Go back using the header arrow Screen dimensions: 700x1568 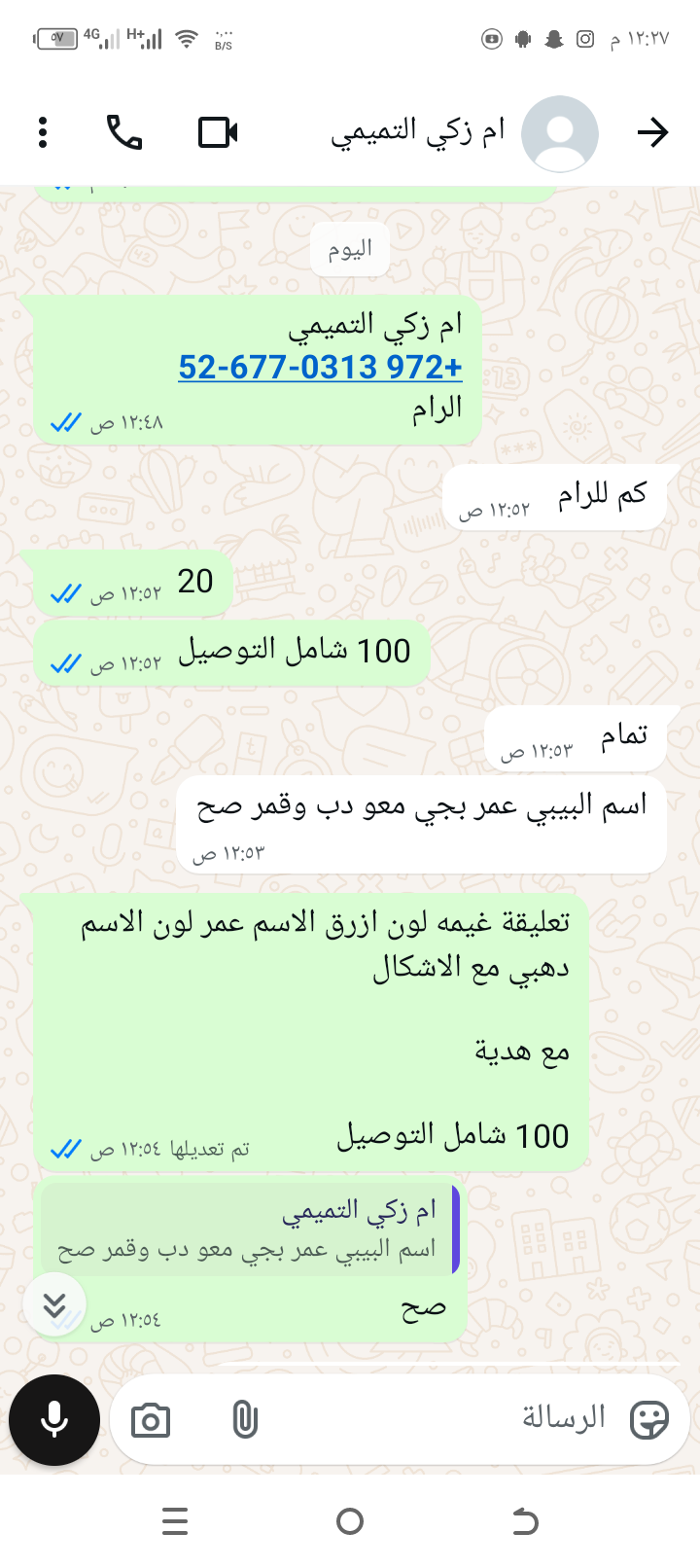pyautogui.click(x=652, y=132)
